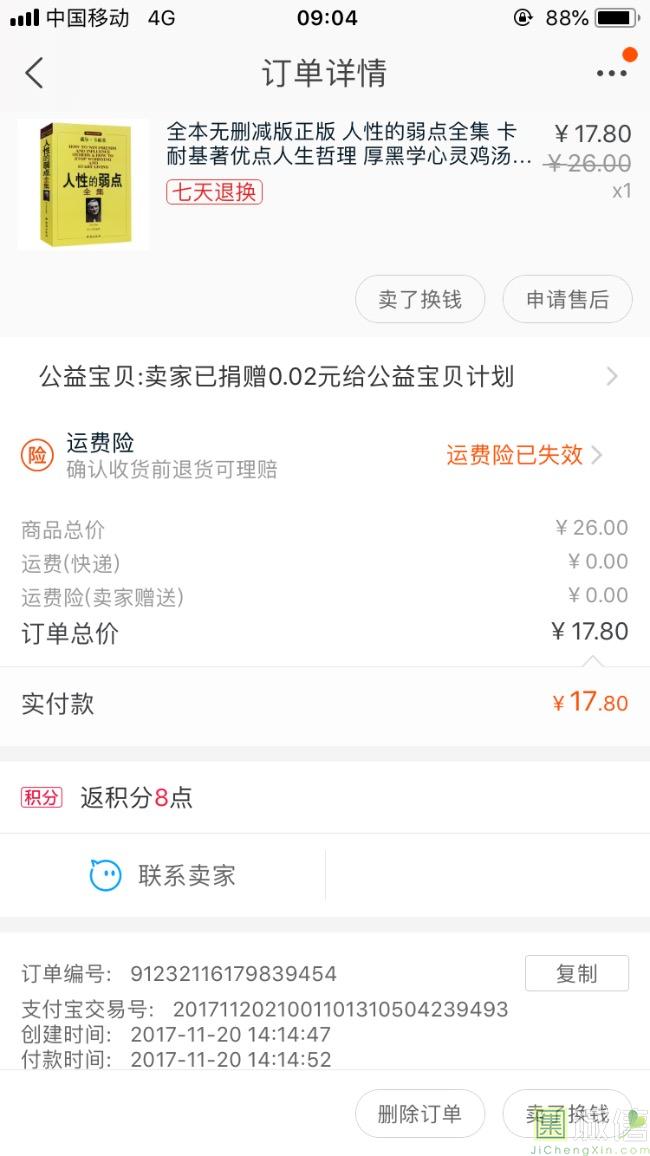Delete this order with 删除订单
The image size is (650, 1156).
click(420, 1113)
